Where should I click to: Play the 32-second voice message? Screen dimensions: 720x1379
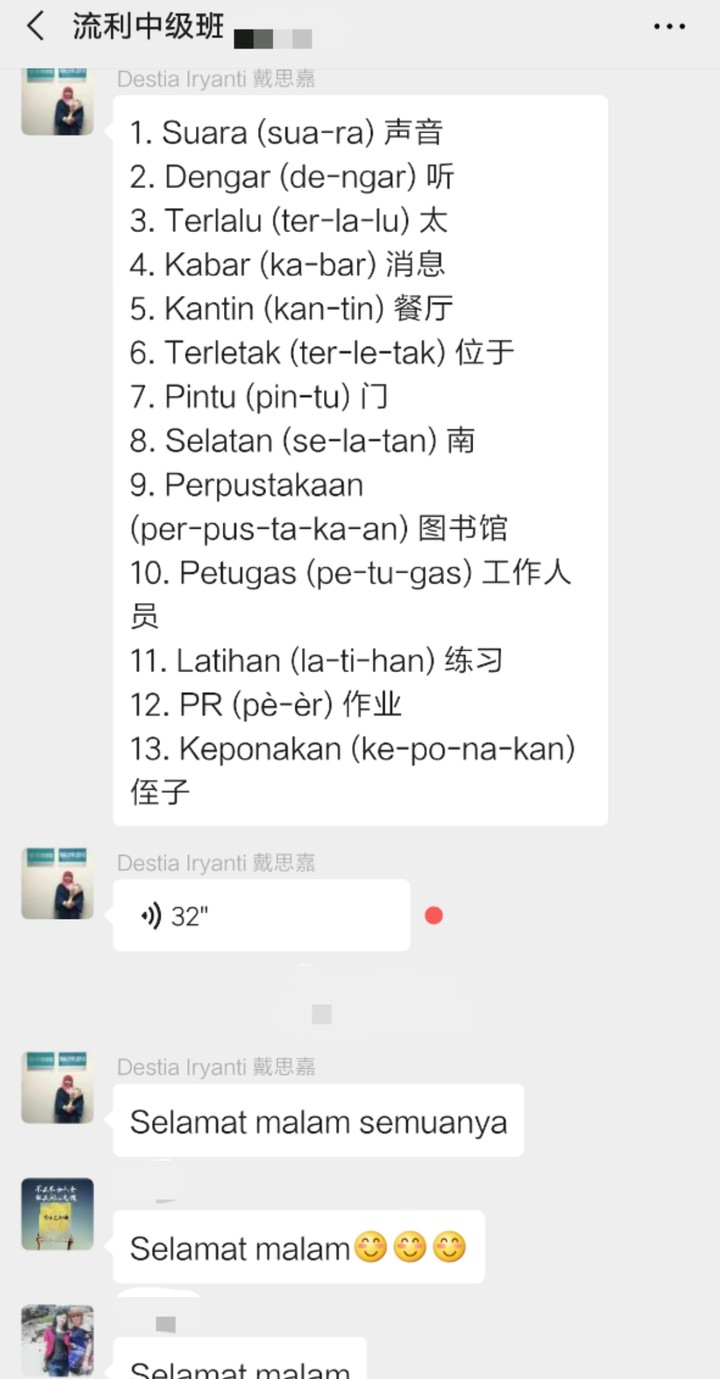click(260, 916)
